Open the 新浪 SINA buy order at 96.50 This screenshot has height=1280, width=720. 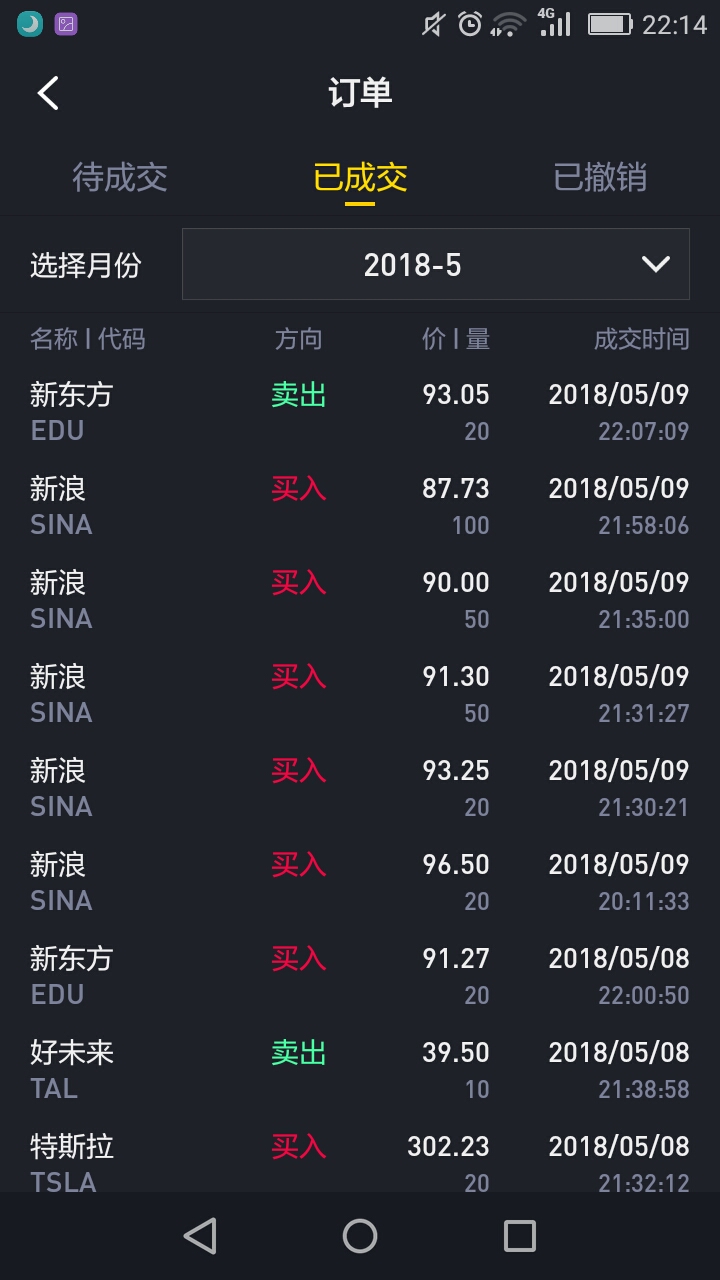pyautogui.click(x=360, y=882)
